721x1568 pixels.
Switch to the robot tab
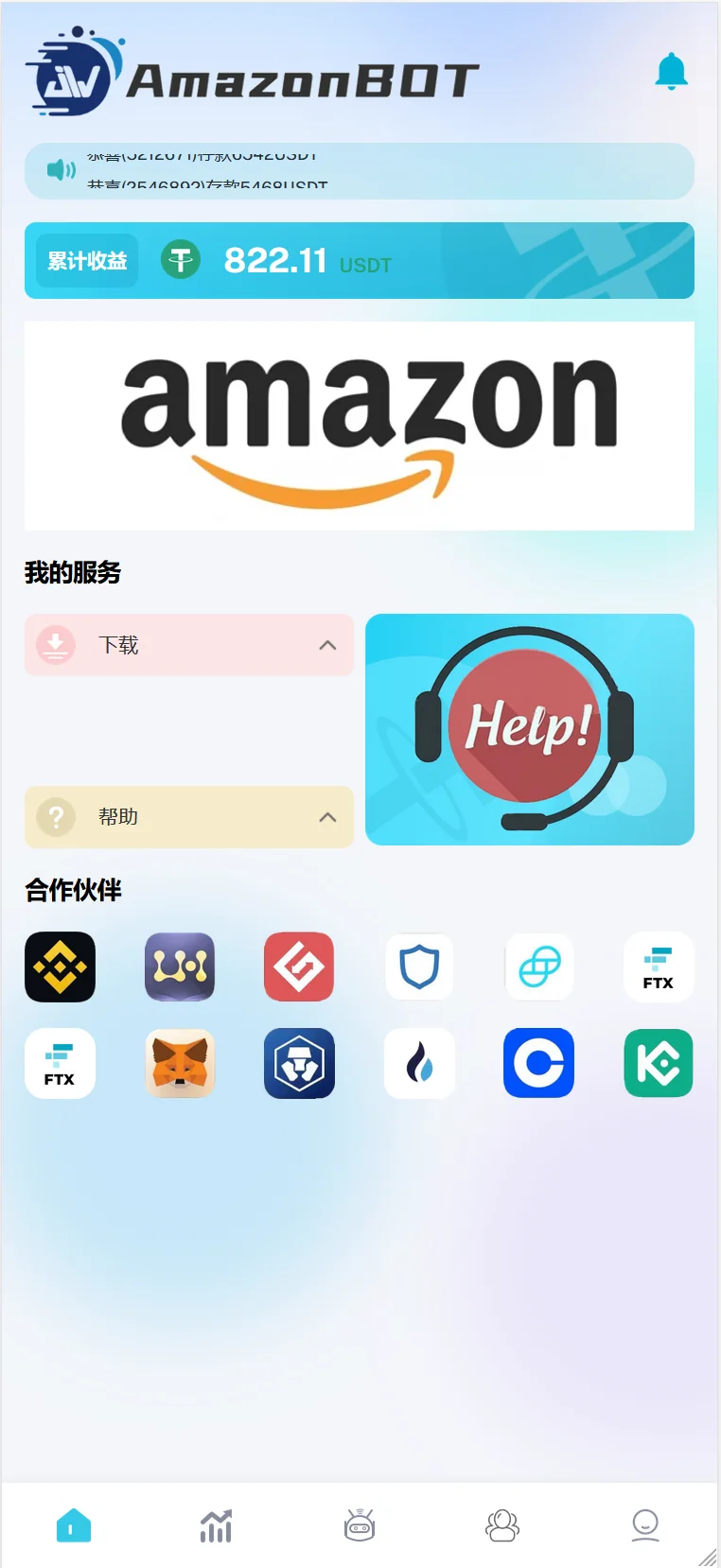pyautogui.click(x=360, y=1525)
